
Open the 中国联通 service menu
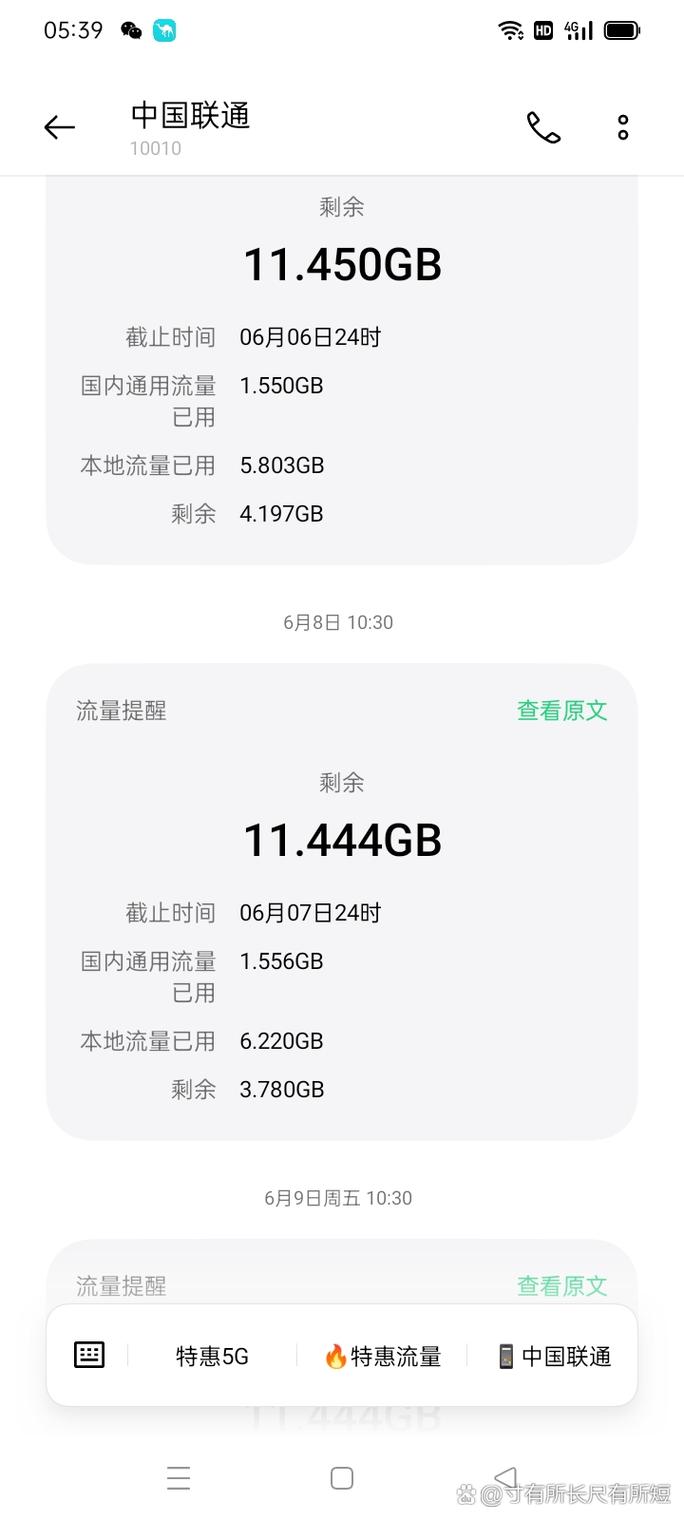pos(554,1356)
